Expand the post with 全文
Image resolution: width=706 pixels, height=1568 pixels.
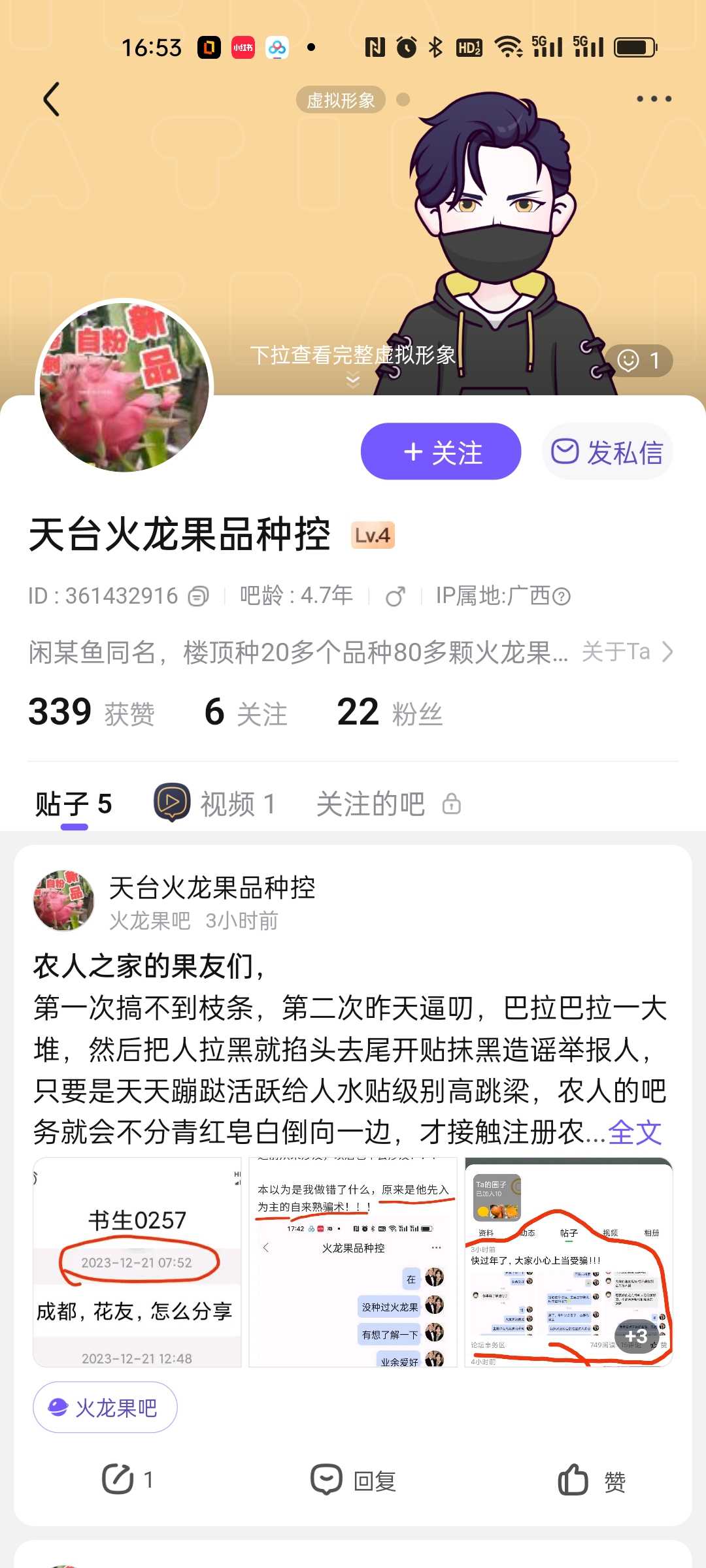(635, 1132)
